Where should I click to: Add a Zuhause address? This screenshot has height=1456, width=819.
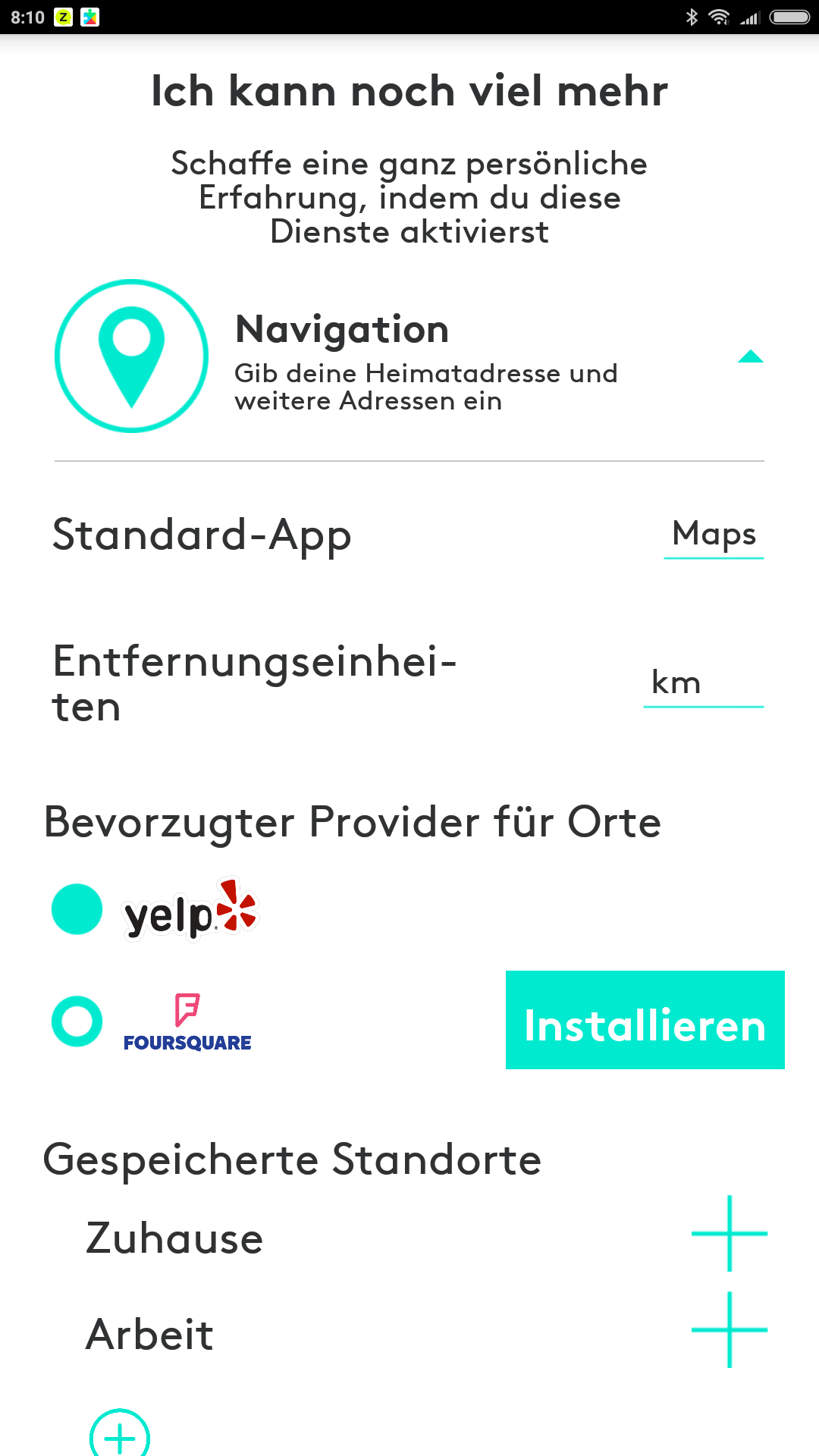(729, 1234)
